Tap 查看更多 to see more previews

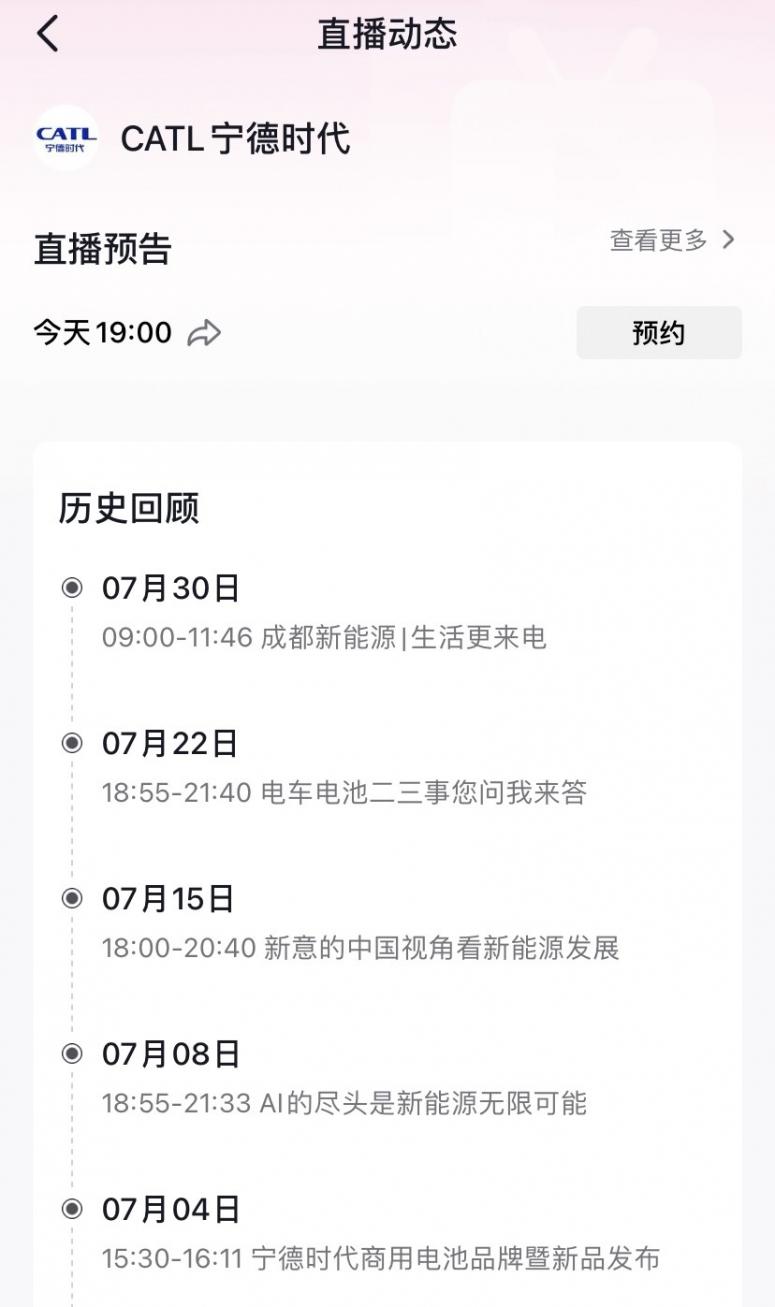click(x=672, y=240)
